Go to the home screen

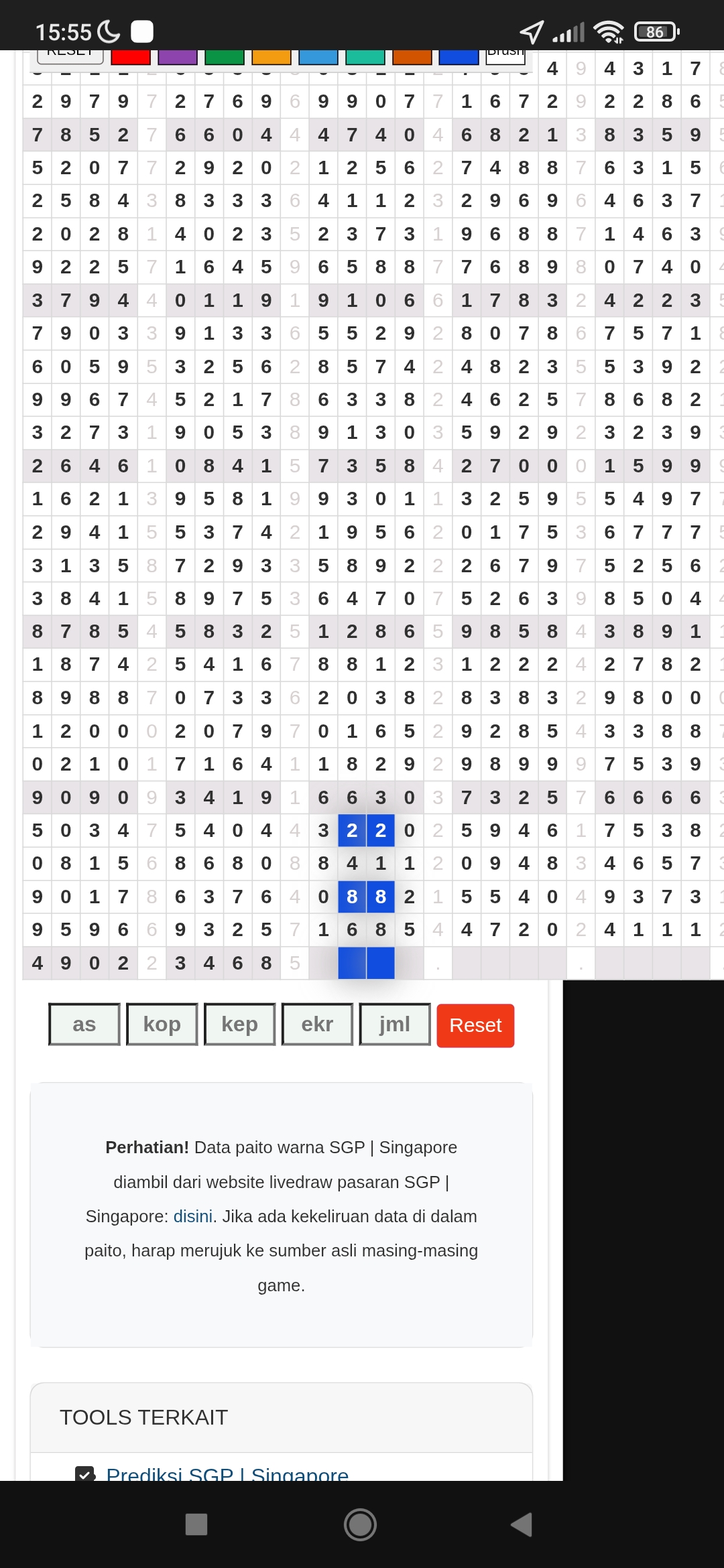(360, 1524)
